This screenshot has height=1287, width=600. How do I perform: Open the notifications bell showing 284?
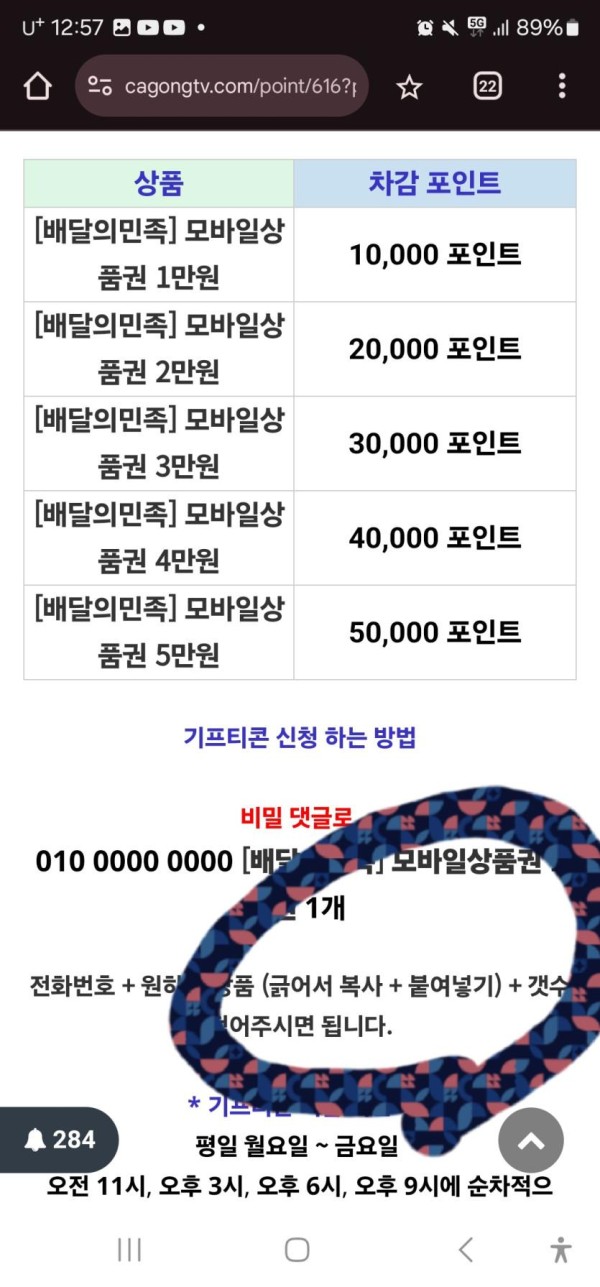(60, 1139)
